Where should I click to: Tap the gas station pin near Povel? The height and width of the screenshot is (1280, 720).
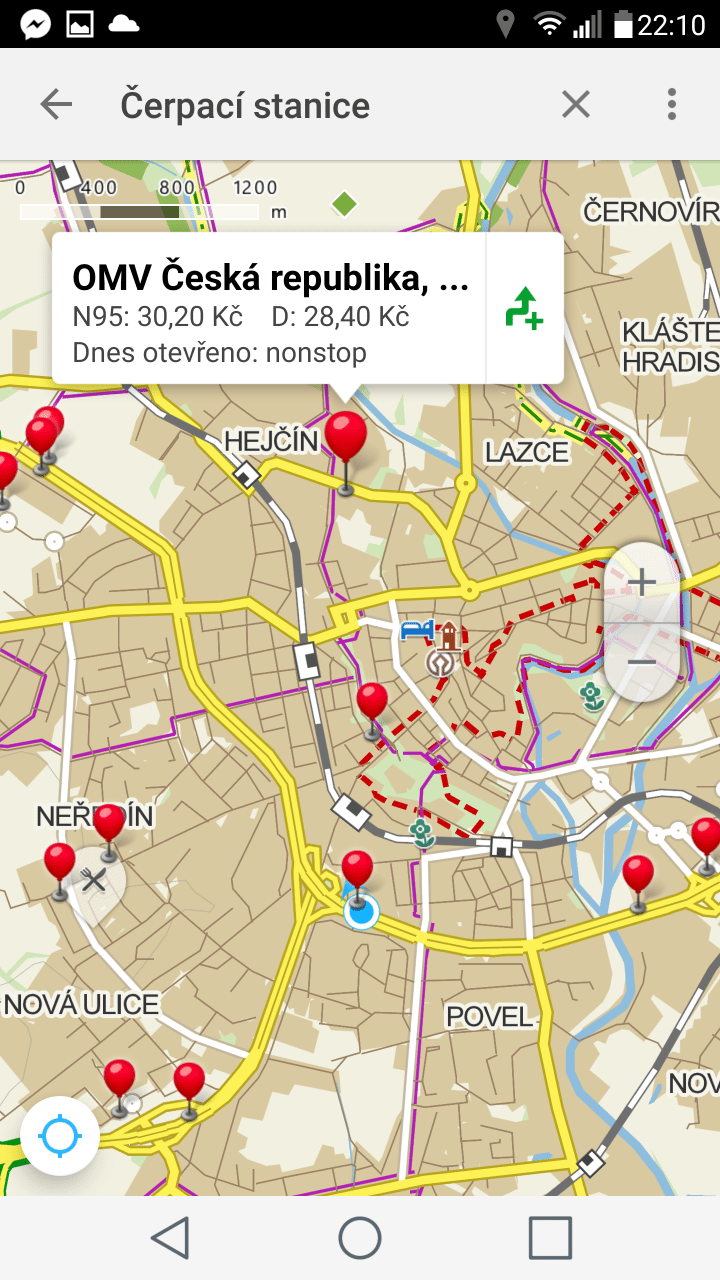point(357,872)
